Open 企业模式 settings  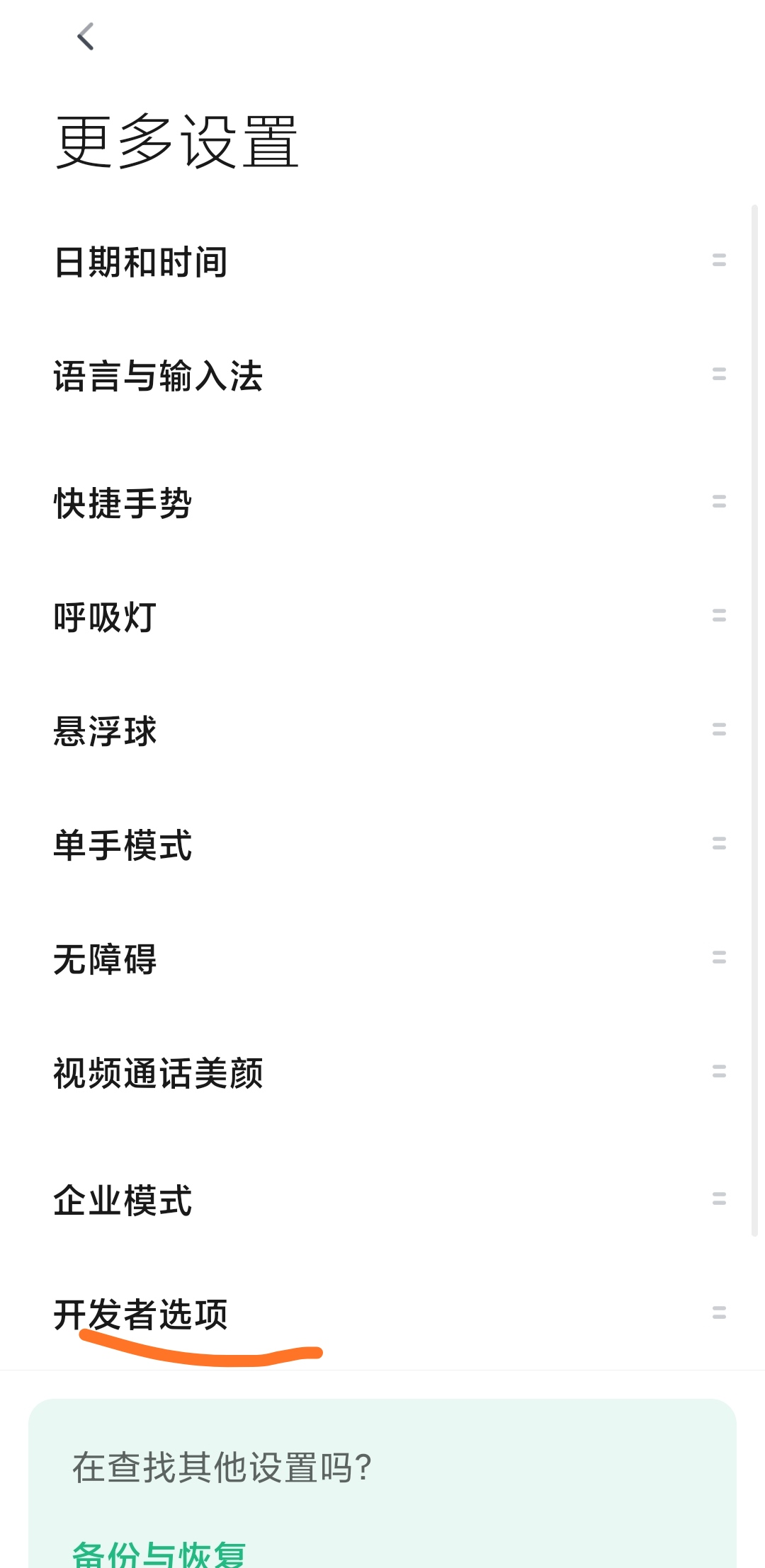coord(123,1200)
